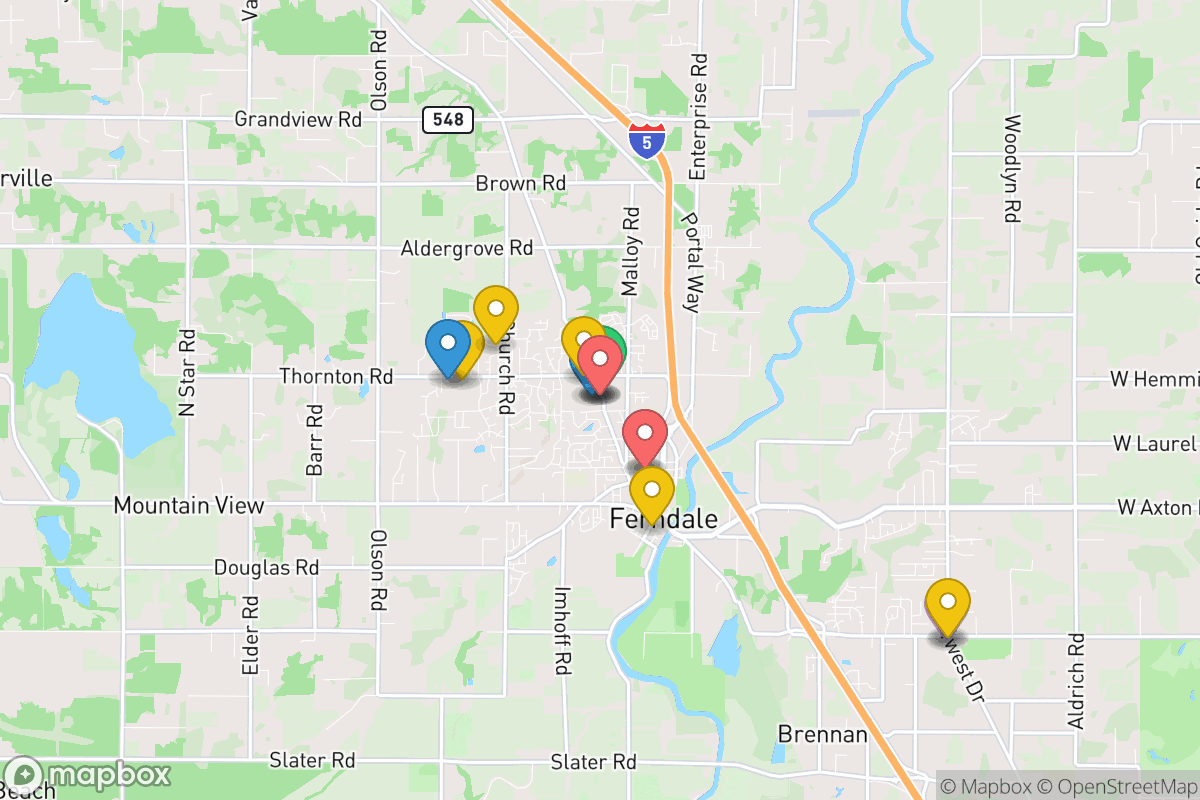This screenshot has height=800, width=1200.
Task: Select the blue pin on Thornton Rd
Action: pyautogui.click(x=448, y=345)
